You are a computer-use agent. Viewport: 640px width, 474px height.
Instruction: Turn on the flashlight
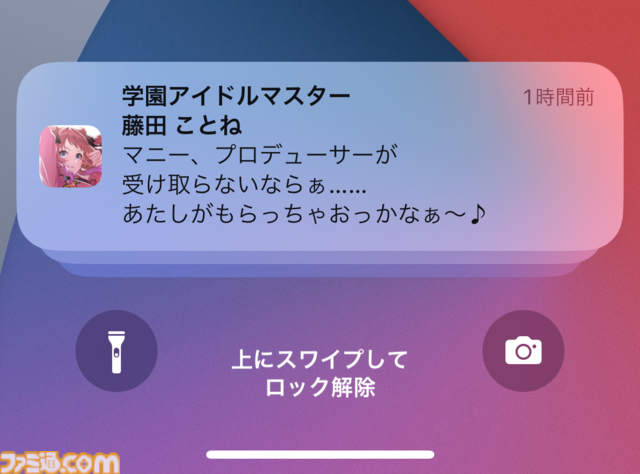pos(116,351)
